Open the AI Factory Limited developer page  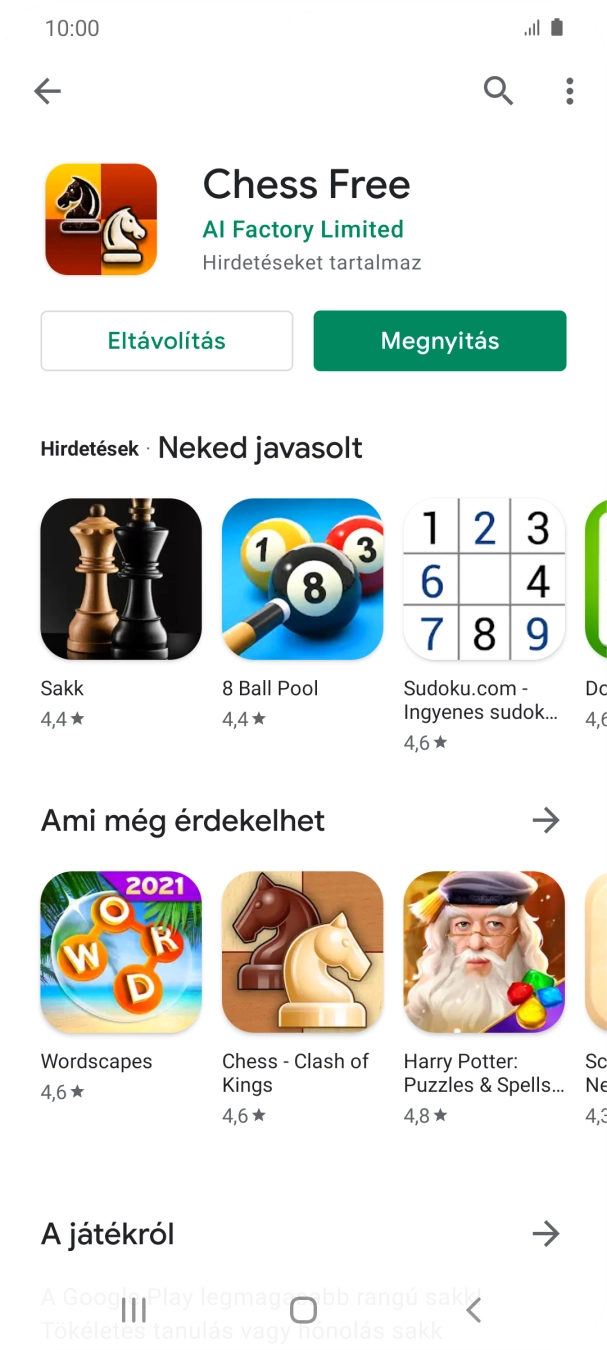(x=303, y=229)
